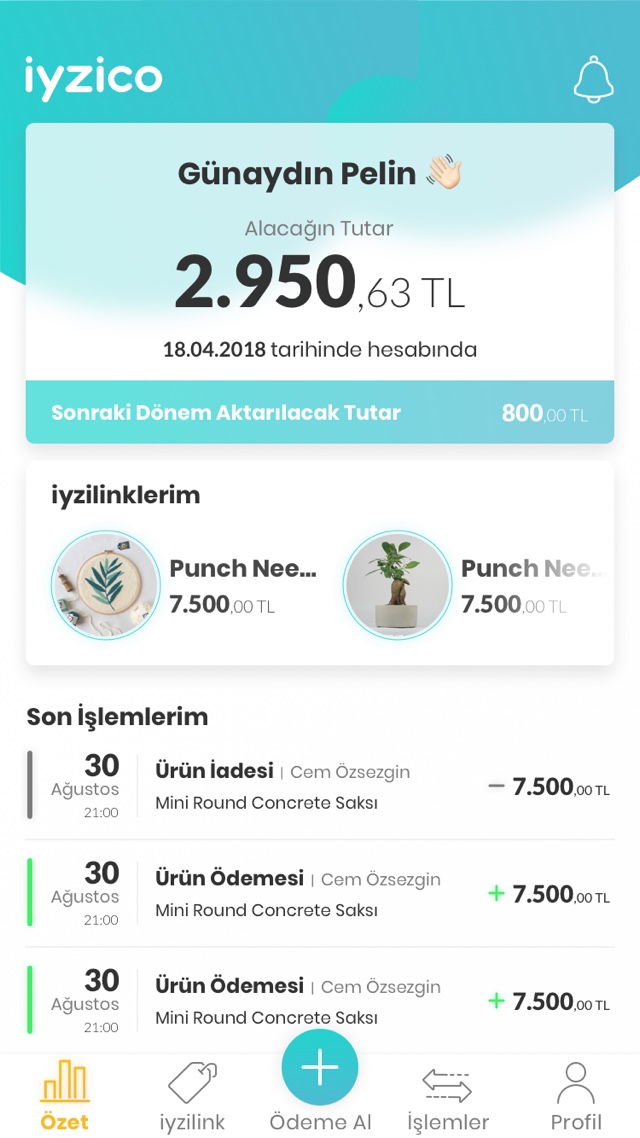The width and height of the screenshot is (640, 1138).
Task: Open the İşlemler tab
Action: (x=448, y=1096)
